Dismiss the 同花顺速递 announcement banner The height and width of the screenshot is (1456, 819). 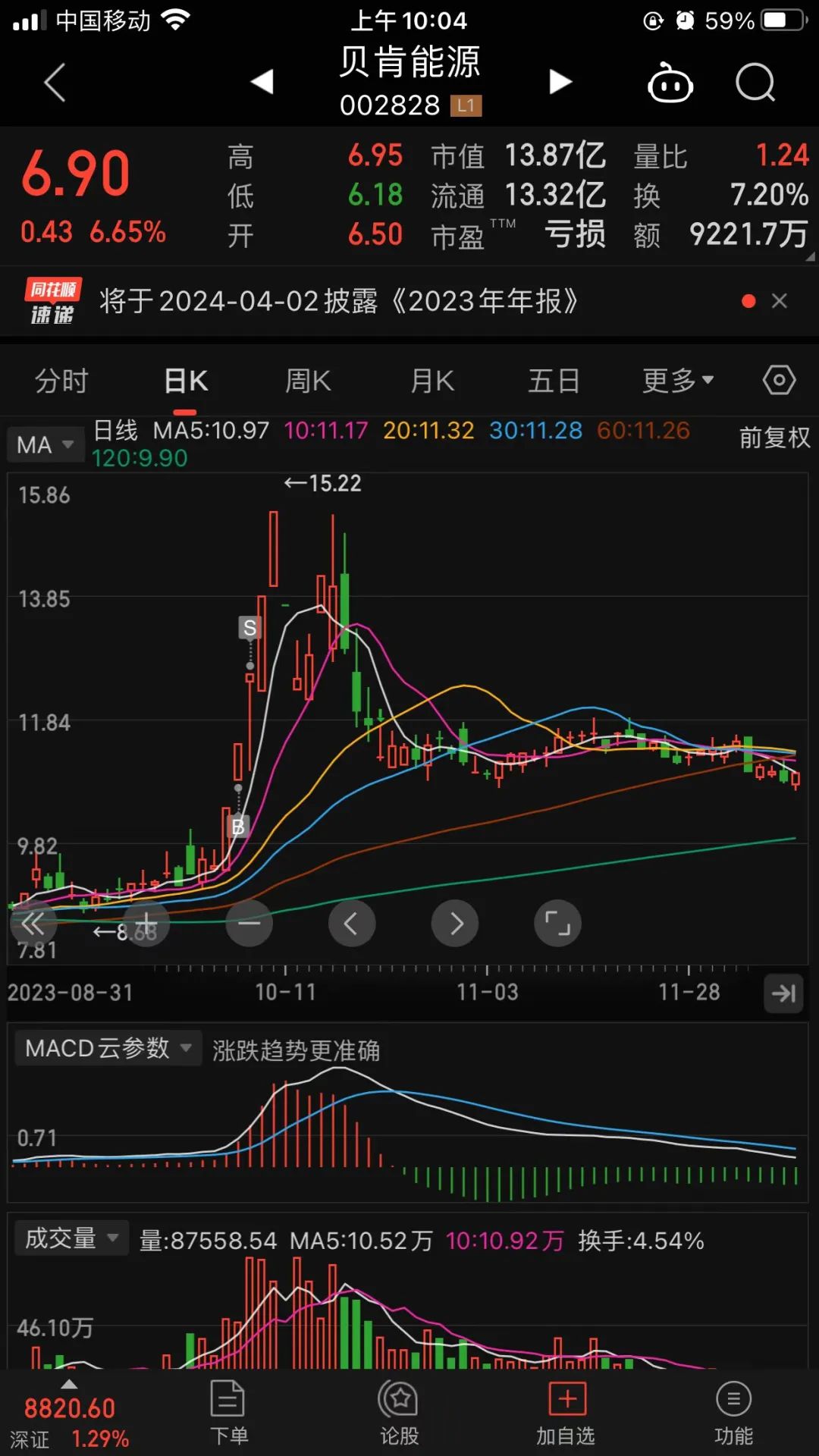click(779, 301)
